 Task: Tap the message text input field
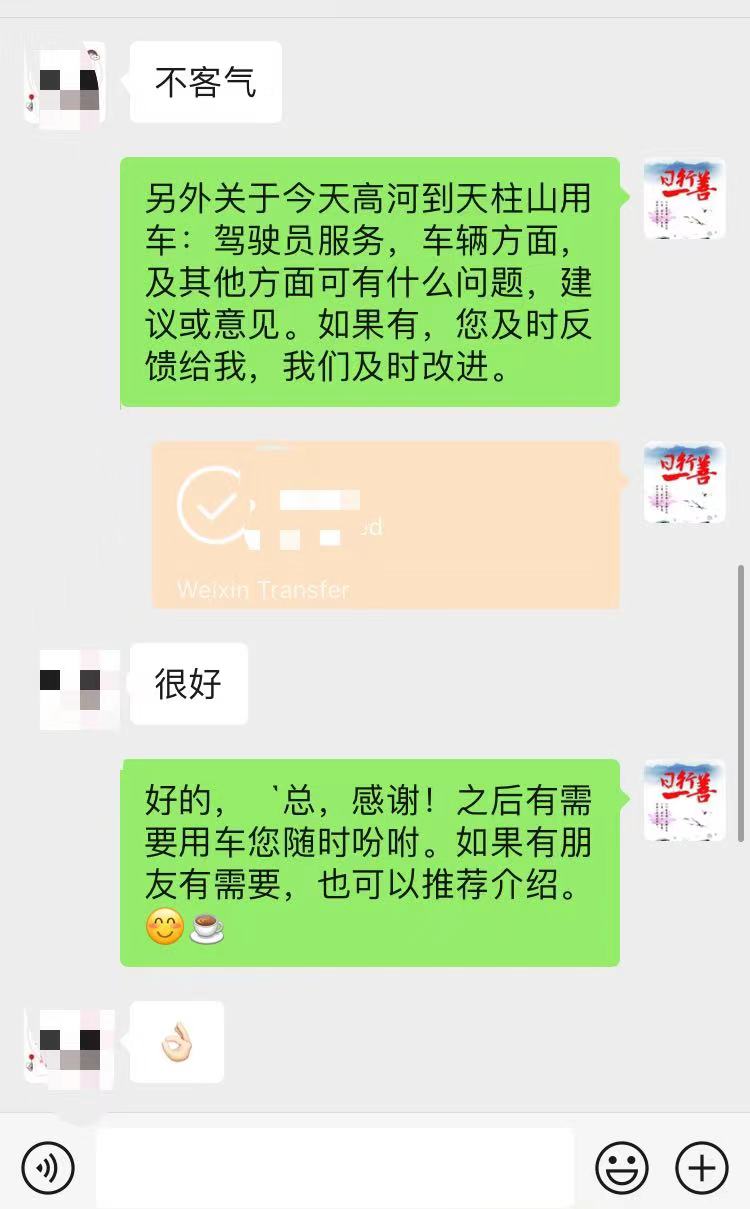point(335,1167)
